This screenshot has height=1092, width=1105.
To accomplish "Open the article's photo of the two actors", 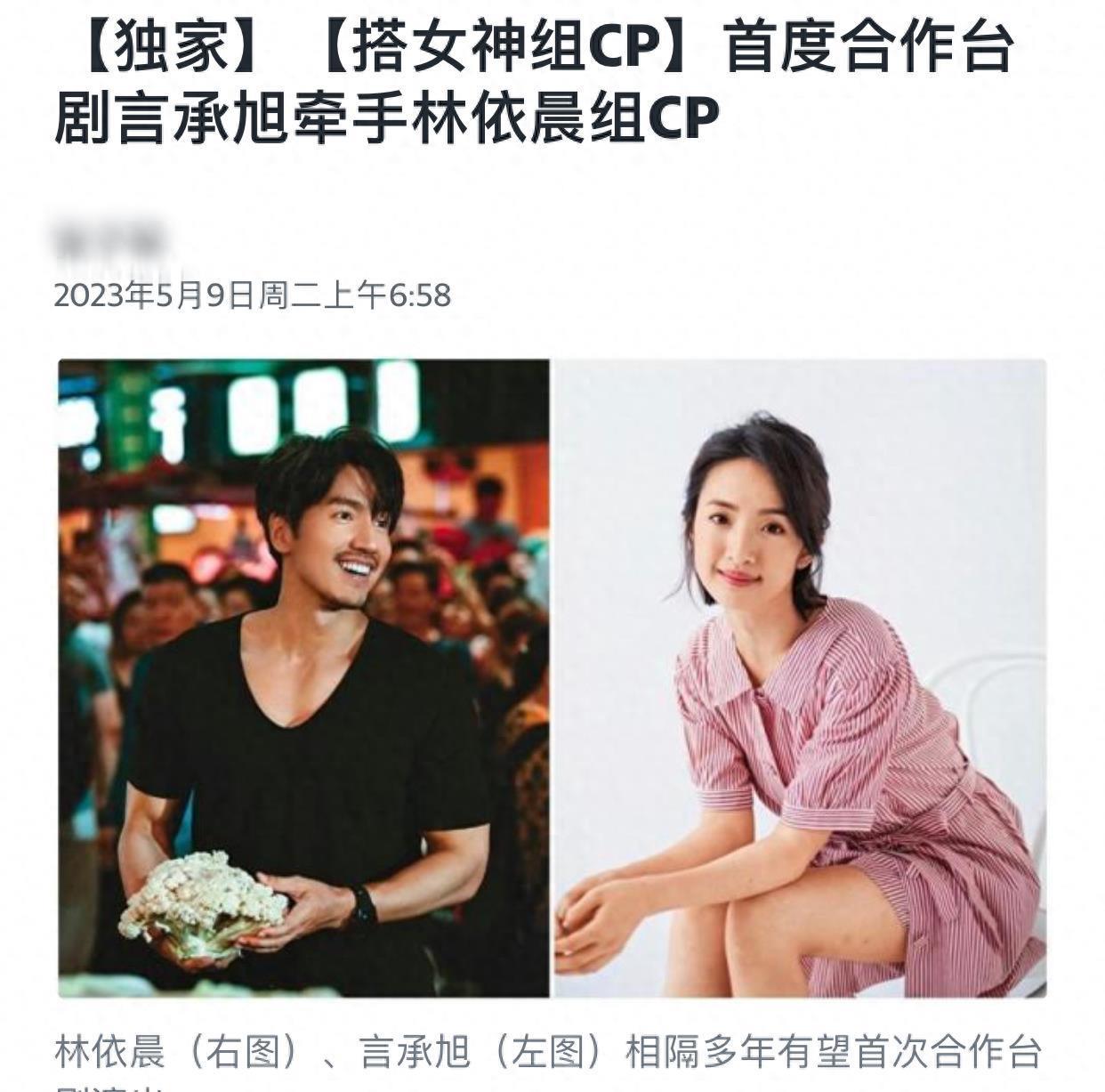I will [552, 678].
